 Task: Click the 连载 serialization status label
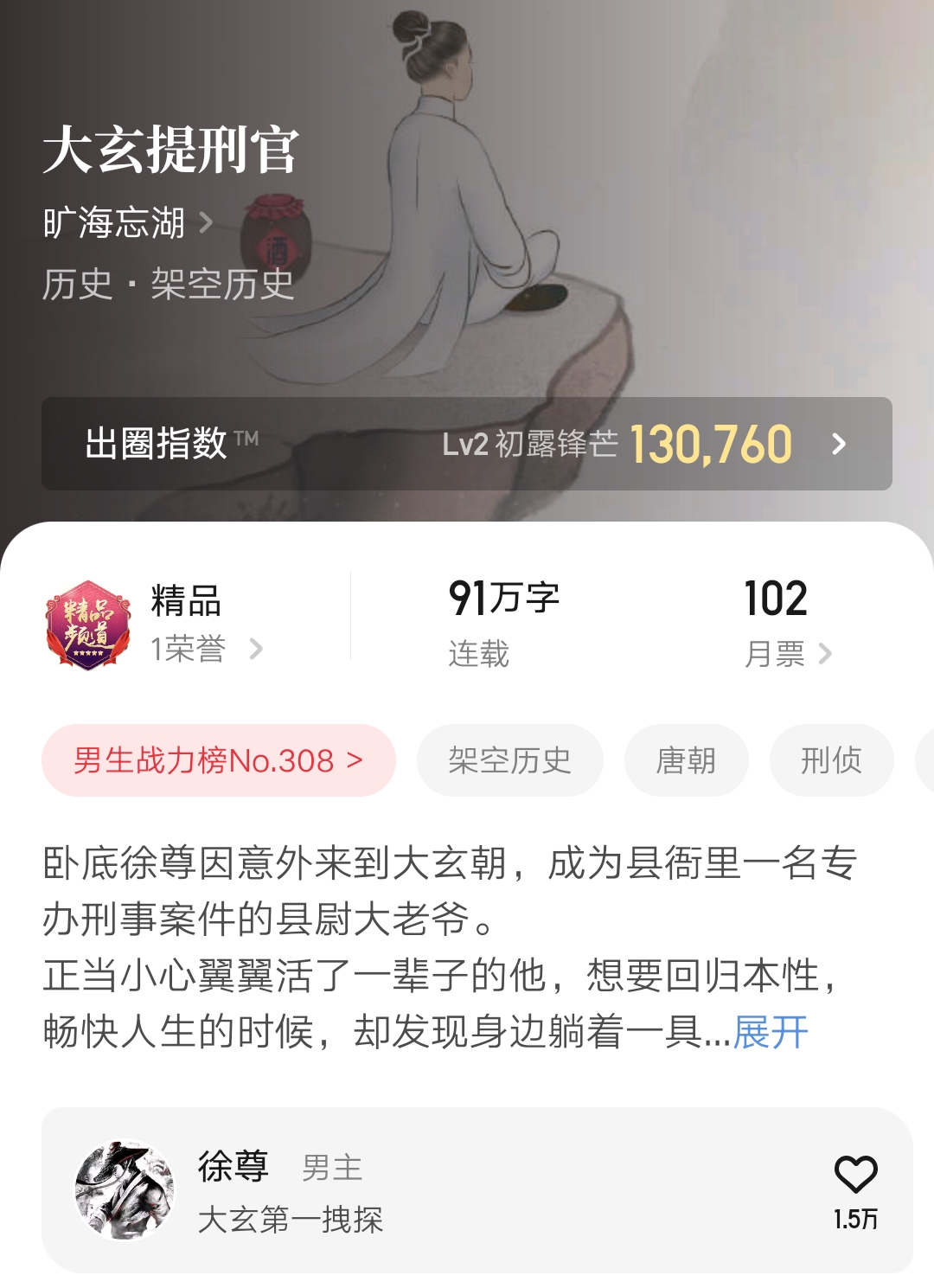click(479, 656)
